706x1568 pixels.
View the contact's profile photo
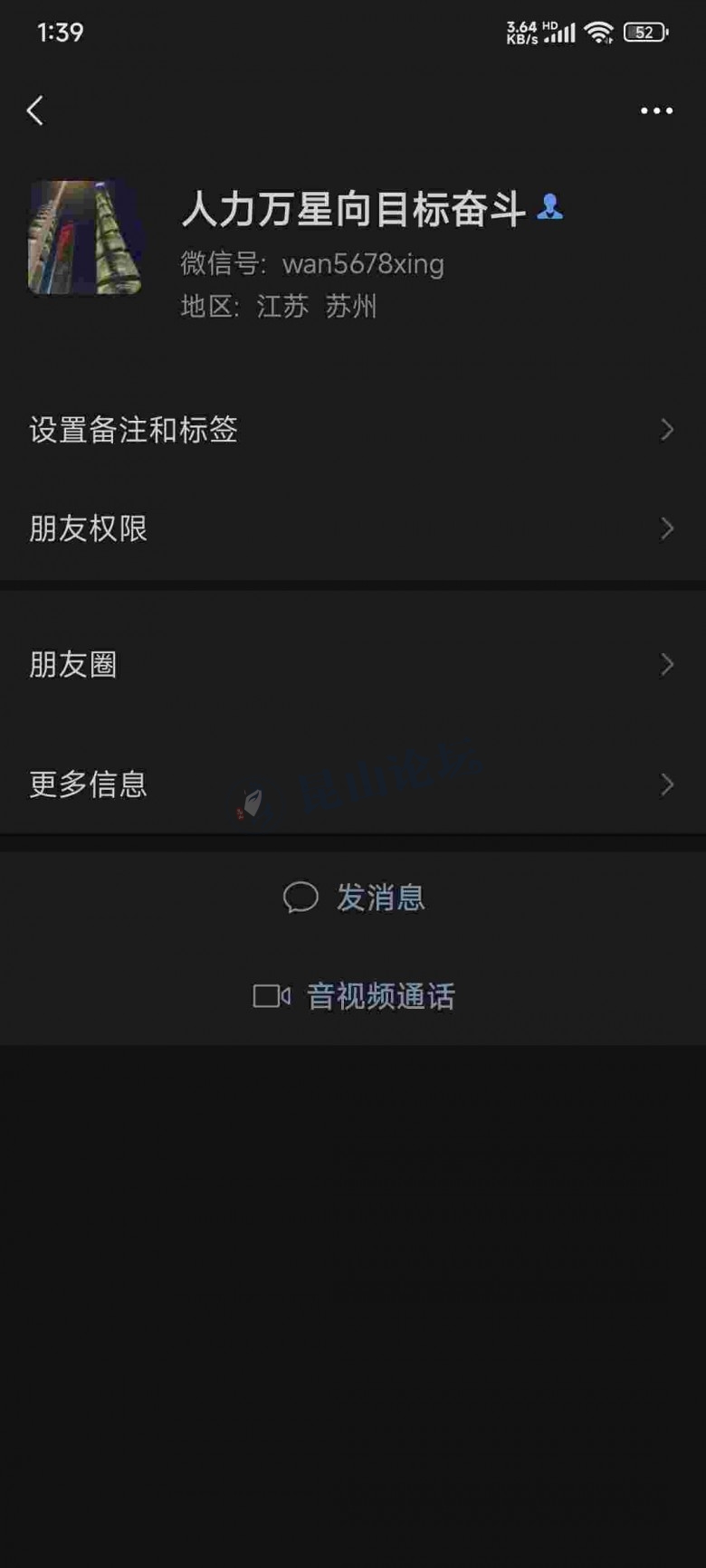coord(86,238)
